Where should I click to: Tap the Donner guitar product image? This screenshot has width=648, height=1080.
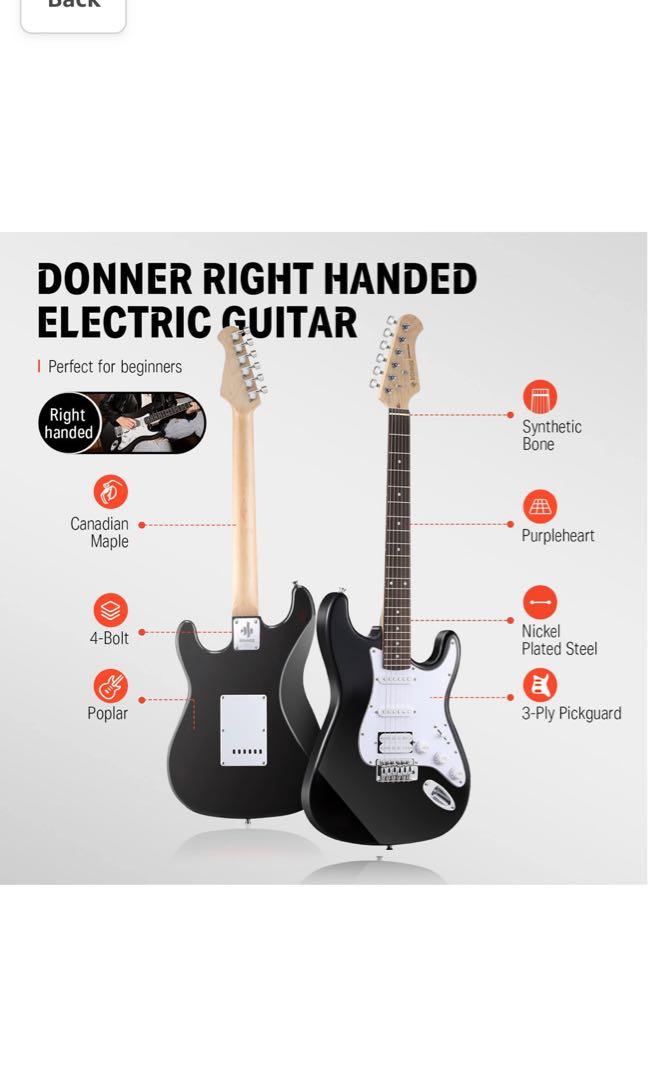323,558
